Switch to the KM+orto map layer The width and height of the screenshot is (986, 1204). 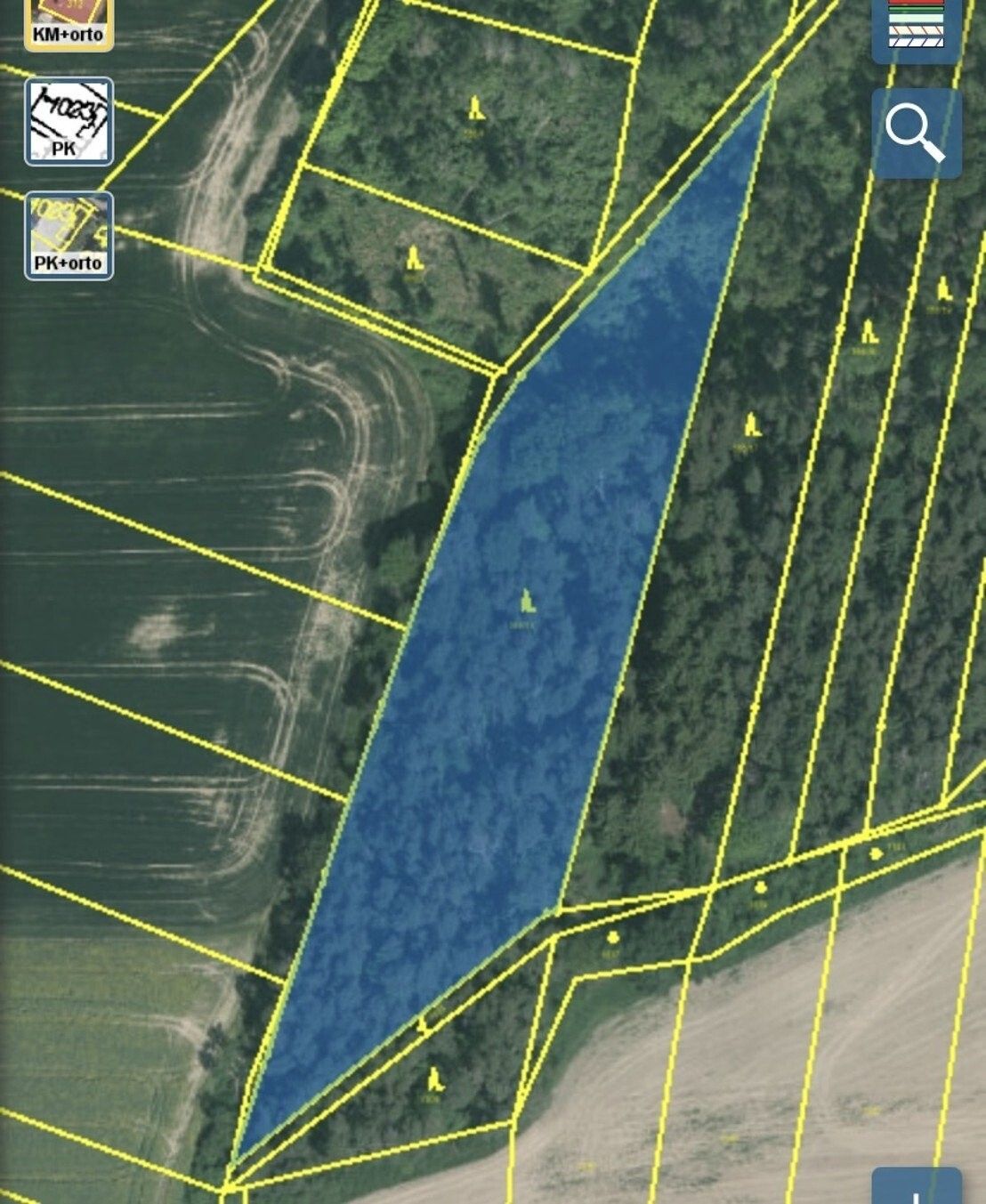[69, 24]
